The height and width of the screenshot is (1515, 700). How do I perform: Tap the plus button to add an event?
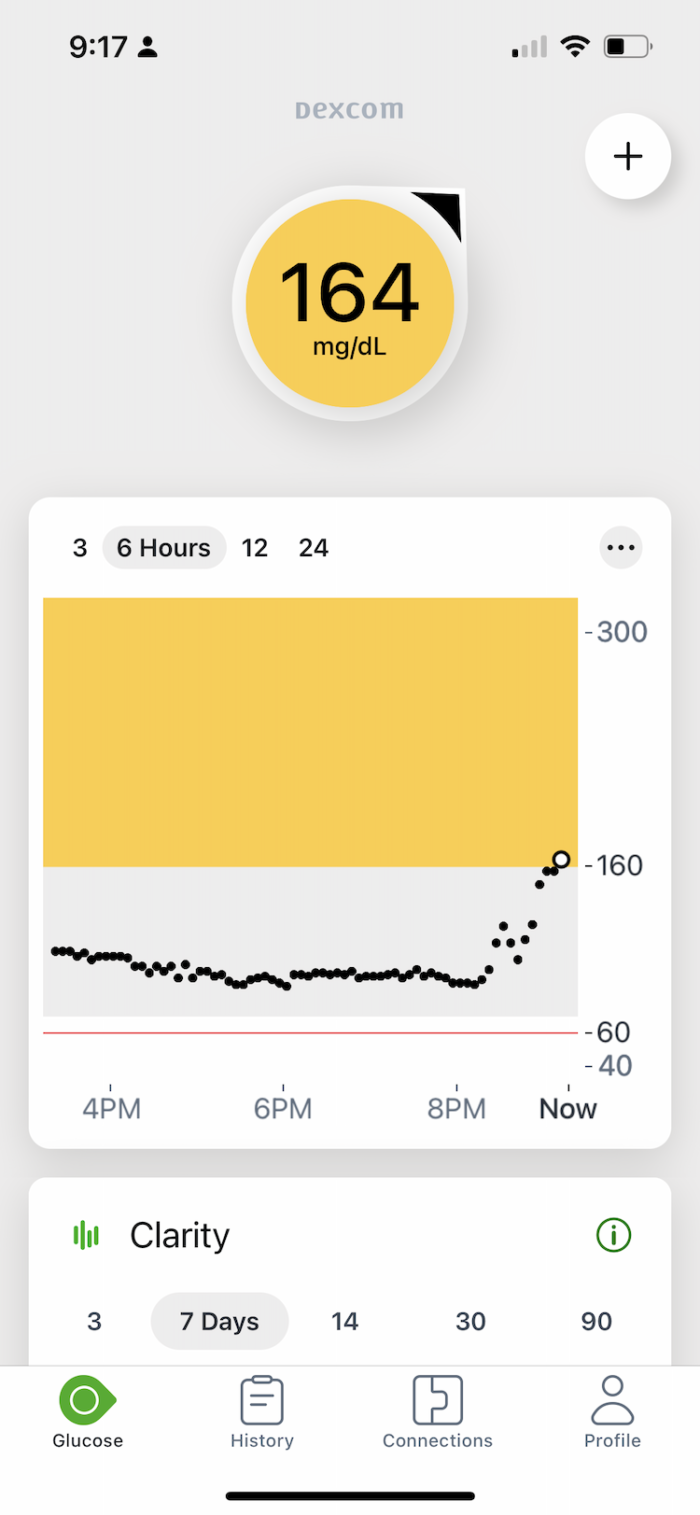[628, 157]
